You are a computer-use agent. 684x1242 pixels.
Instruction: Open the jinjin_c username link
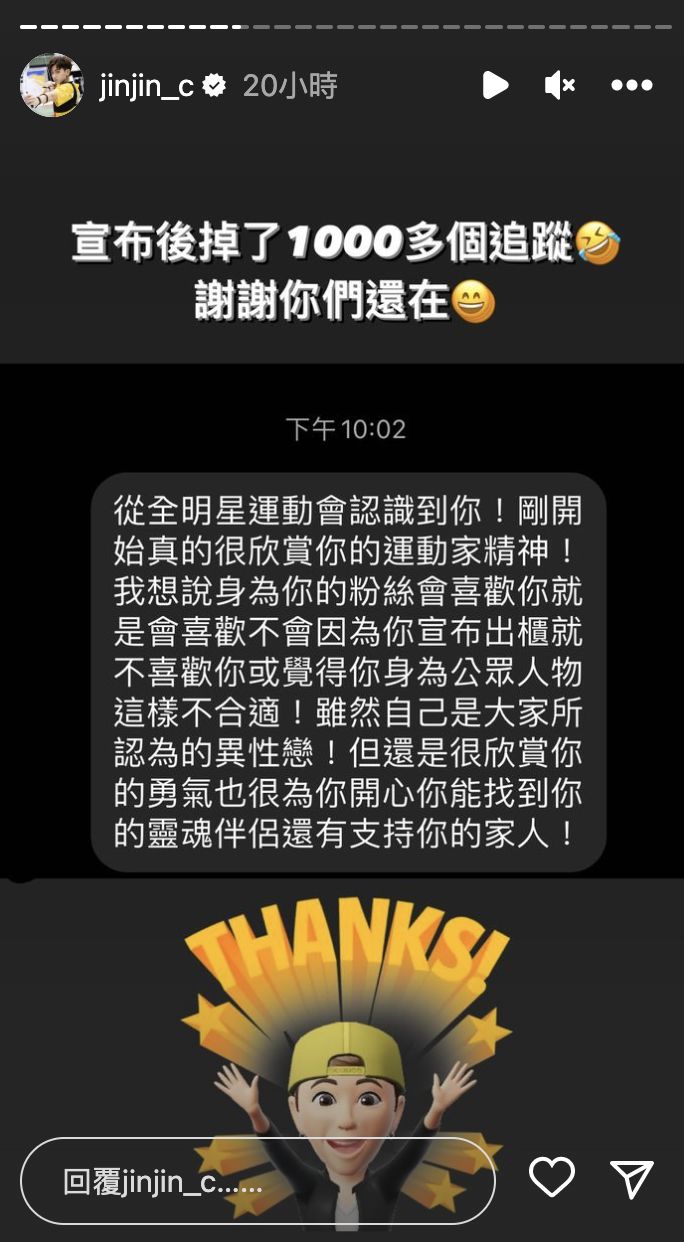146,86
